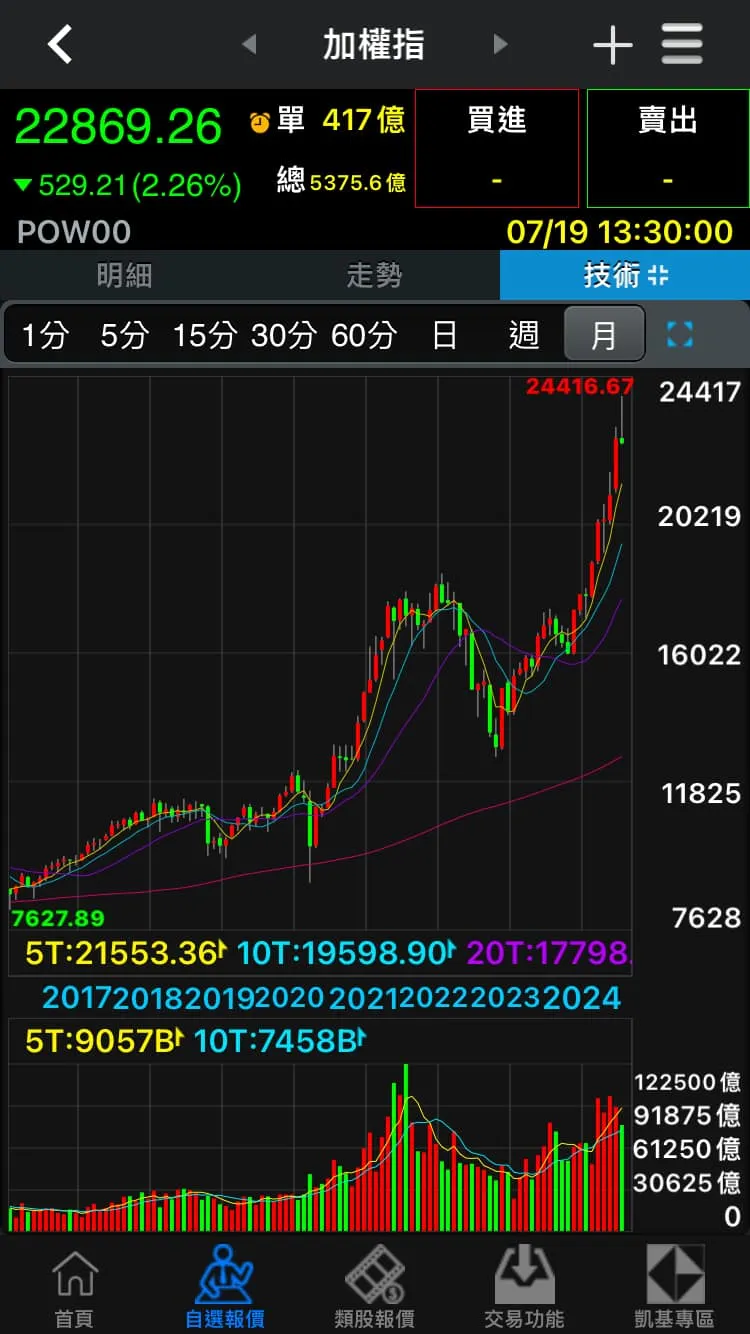Select the 1分 chart interval
Viewport: 750px width, 1334px height.
(45, 335)
